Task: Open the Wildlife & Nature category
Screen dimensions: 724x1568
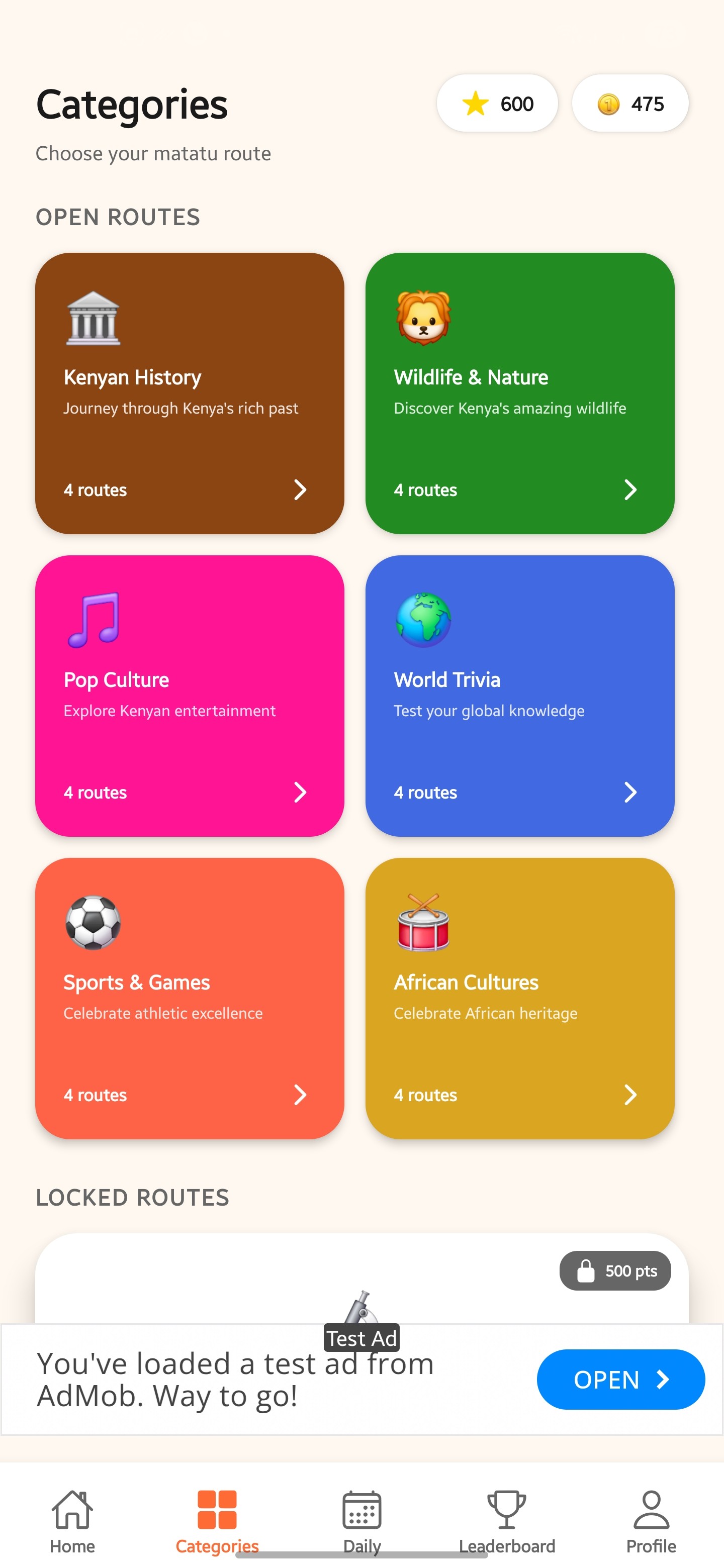Action: pyautogui.click(x=519, y=393)
